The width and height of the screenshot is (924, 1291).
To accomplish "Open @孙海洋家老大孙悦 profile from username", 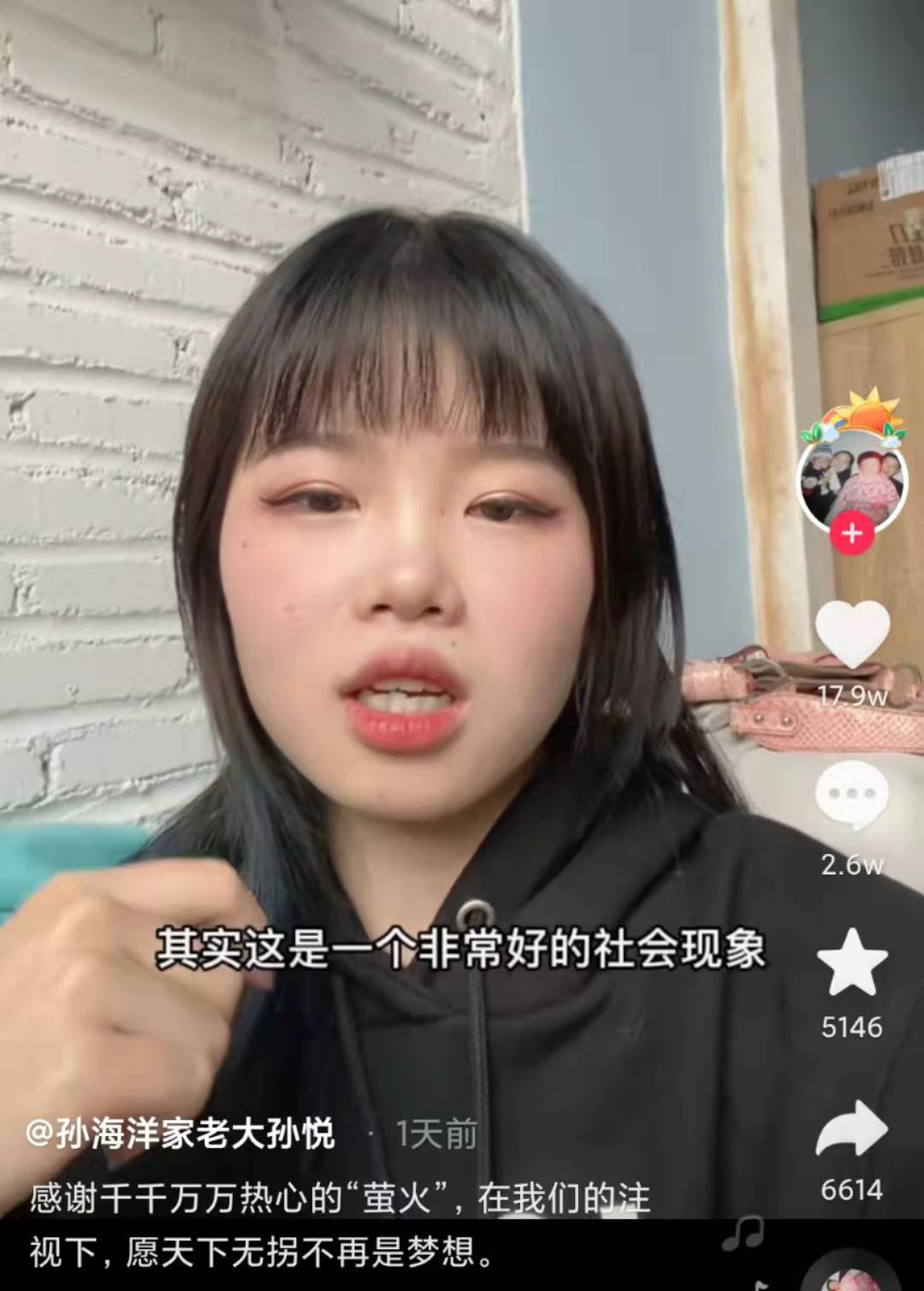I will (x=181, y=1134).
